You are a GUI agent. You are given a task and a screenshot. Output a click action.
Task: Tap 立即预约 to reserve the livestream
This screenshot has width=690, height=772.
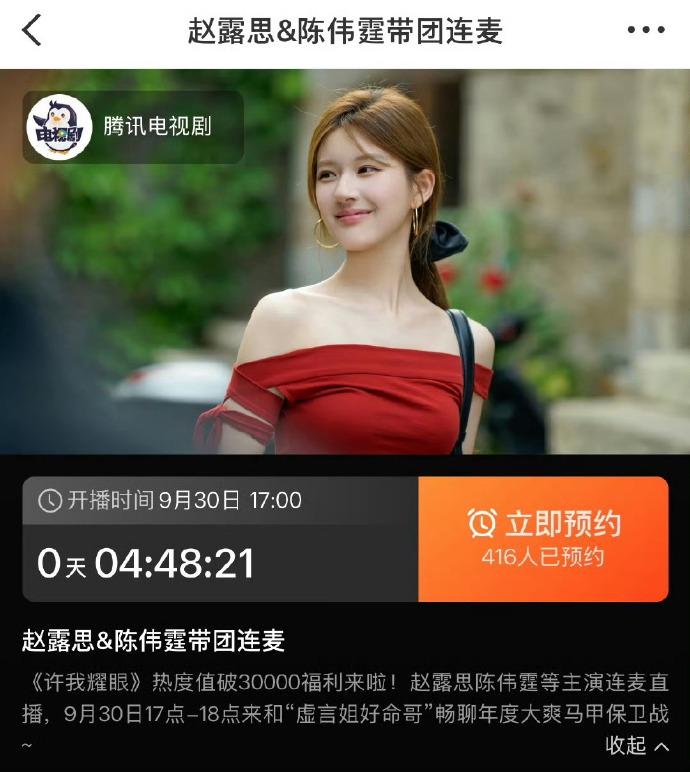543,538
